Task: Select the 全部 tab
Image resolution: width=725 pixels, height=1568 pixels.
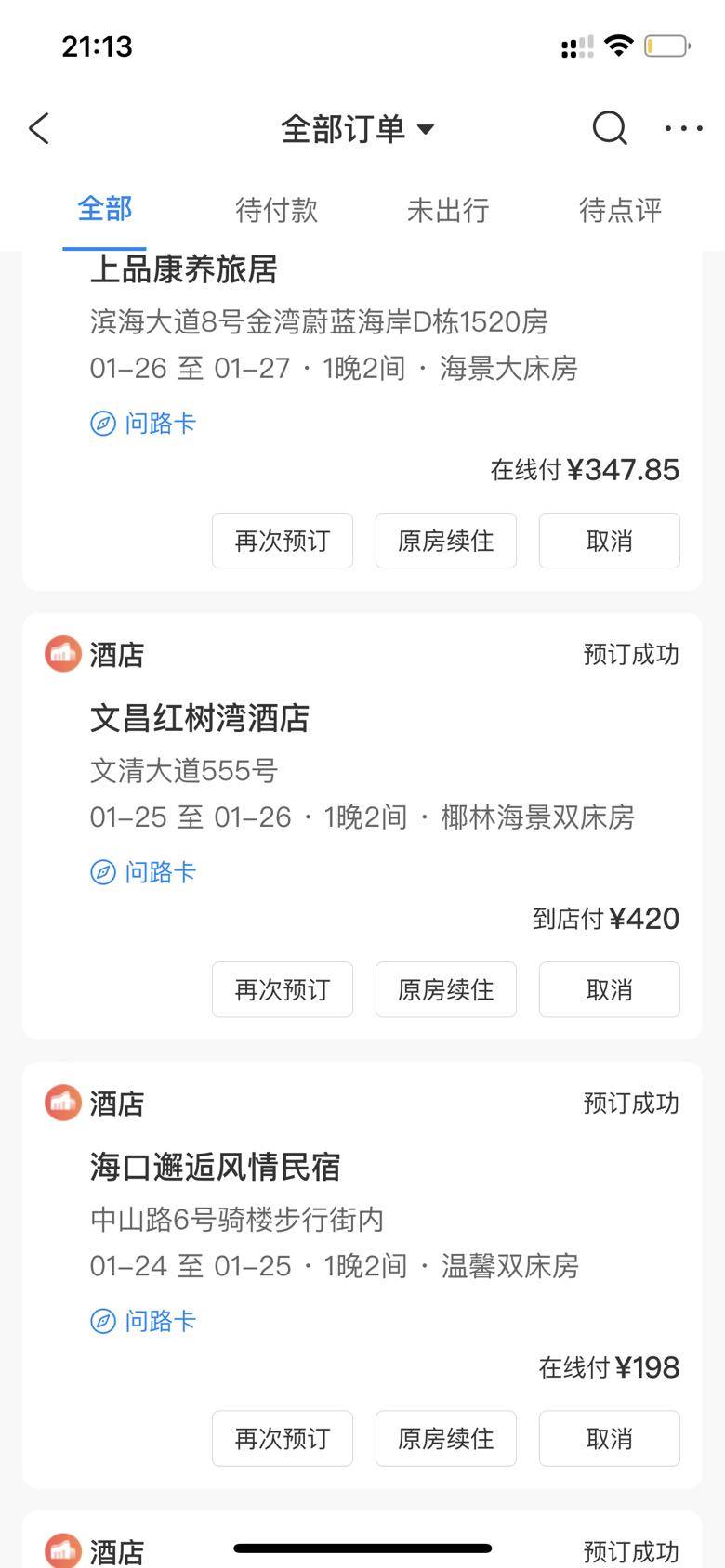Action: [104, 209]
